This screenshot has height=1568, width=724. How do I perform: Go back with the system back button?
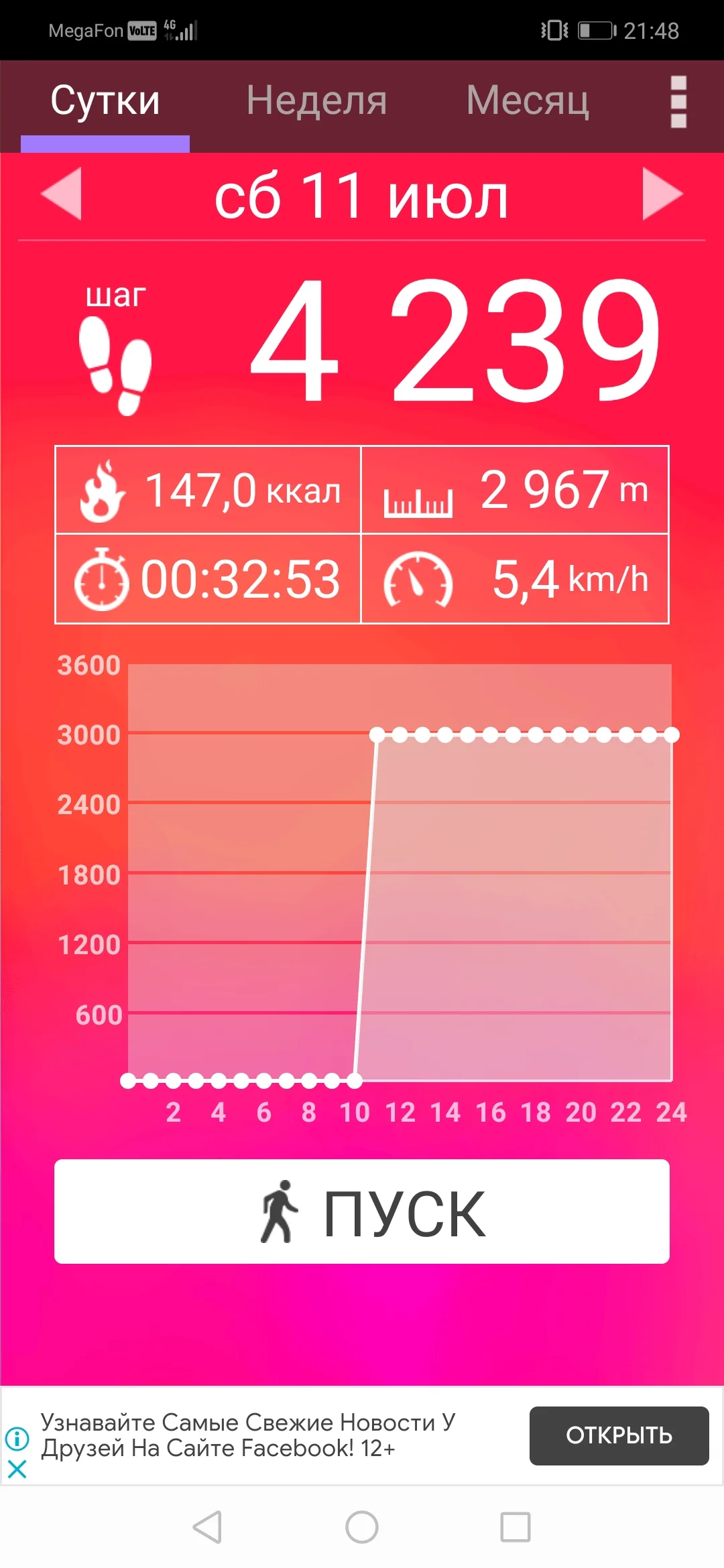click(x=207, y=1527)
